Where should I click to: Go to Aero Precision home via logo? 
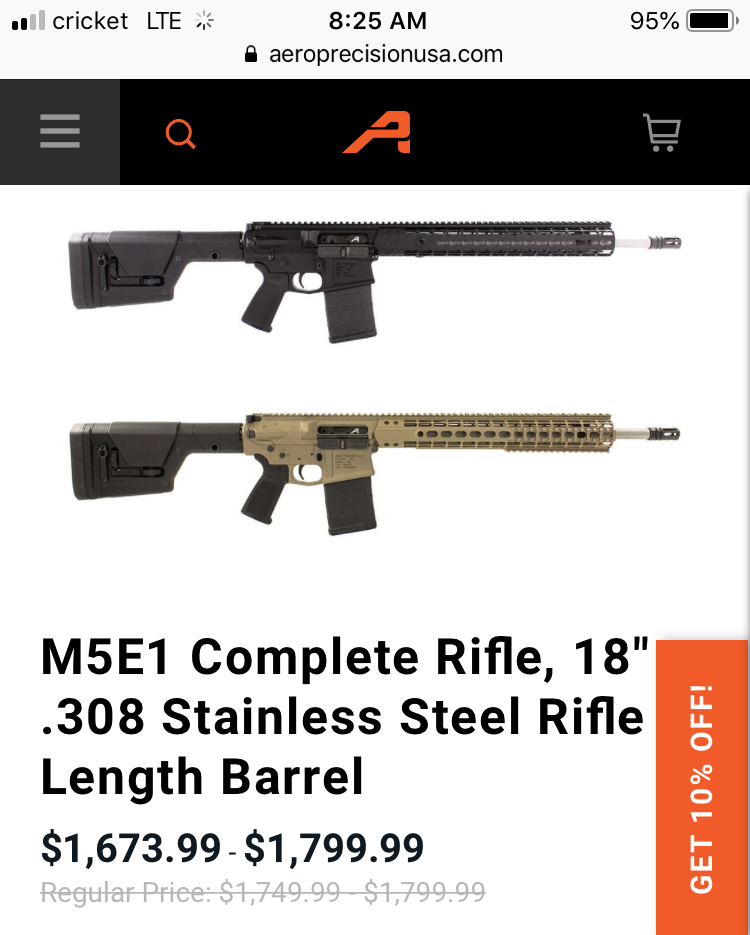pyautogui.click(x=376, y=132)
